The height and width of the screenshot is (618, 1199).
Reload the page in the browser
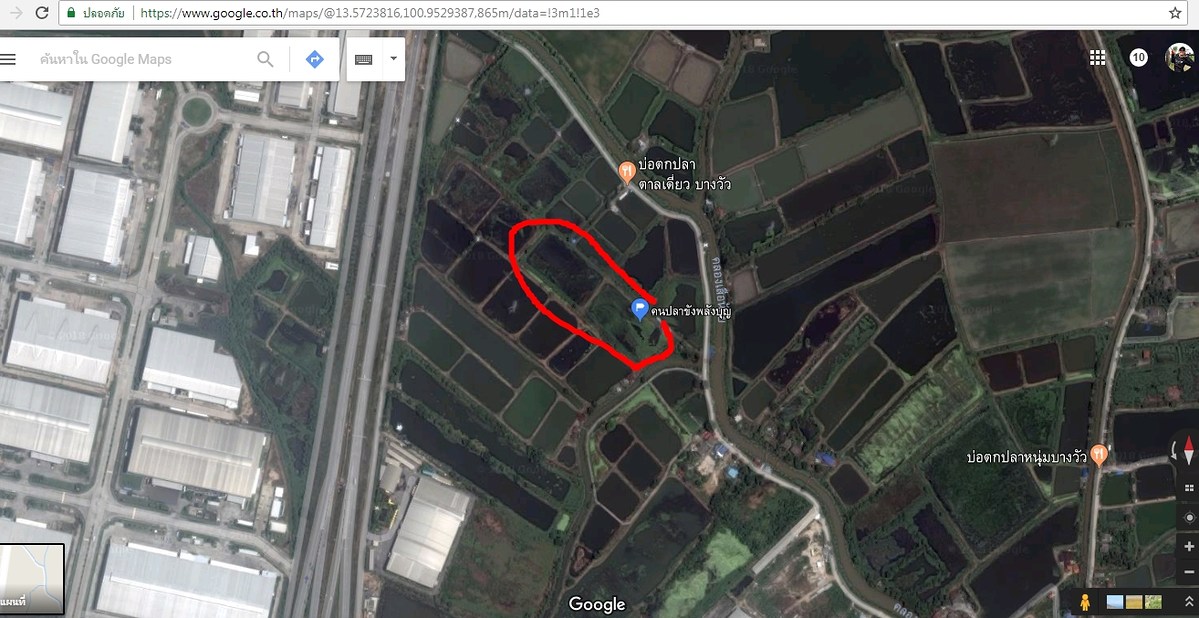[x=42, y=13]
